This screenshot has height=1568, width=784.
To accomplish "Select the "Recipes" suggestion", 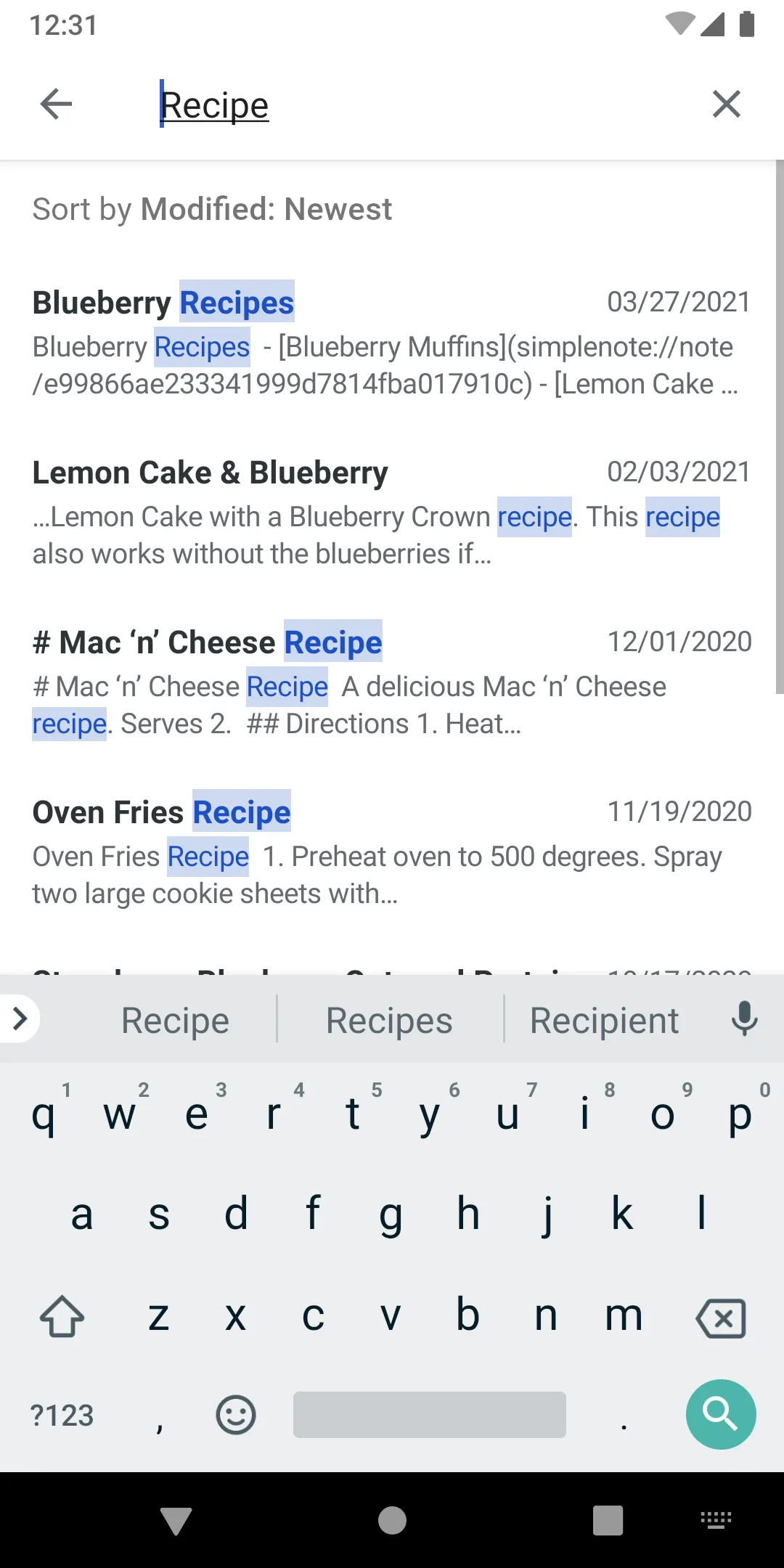I will (x=388, y=1019).
